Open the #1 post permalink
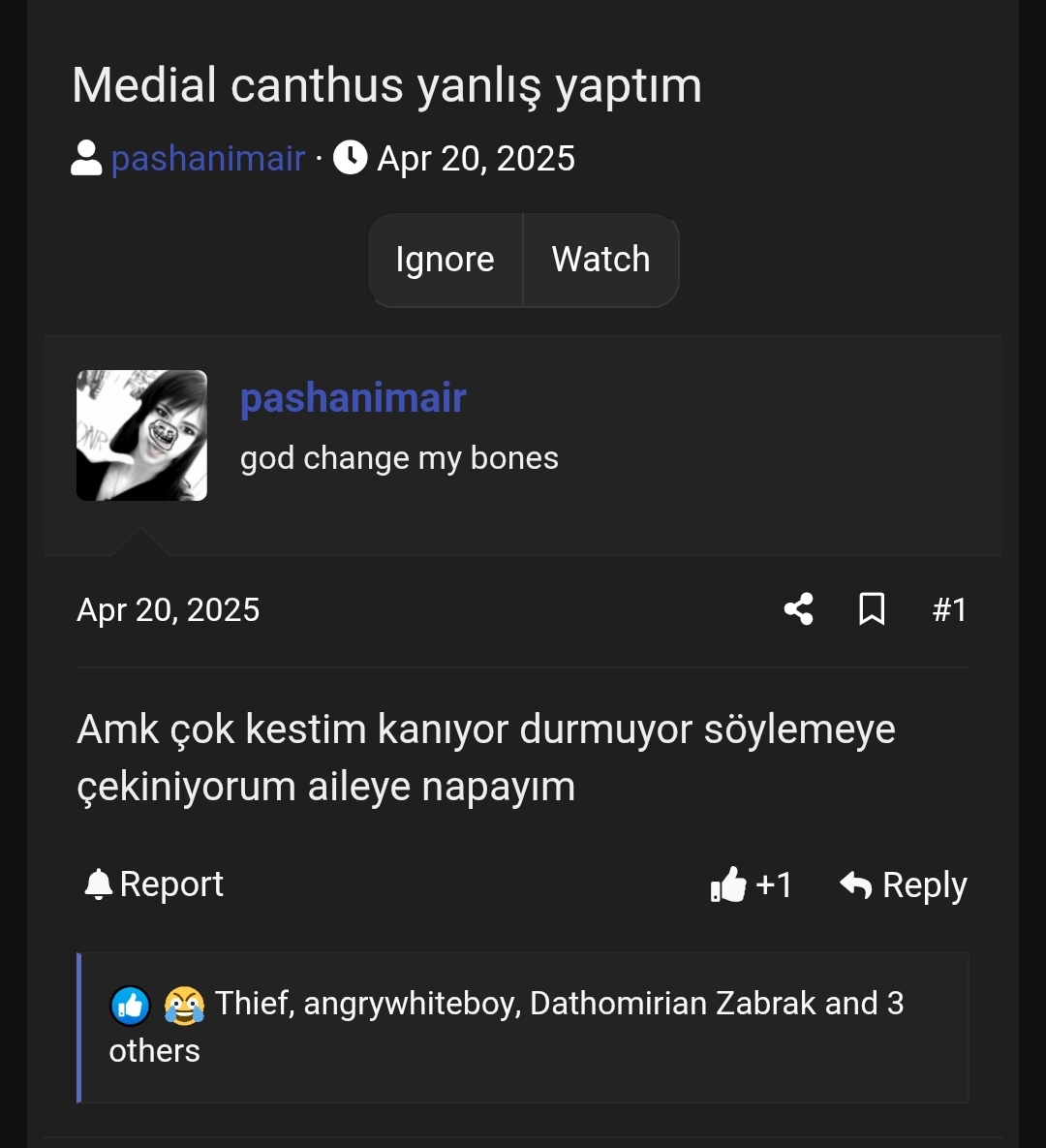Viewport: 1046px width, 1148px height. tap(948, 609)
